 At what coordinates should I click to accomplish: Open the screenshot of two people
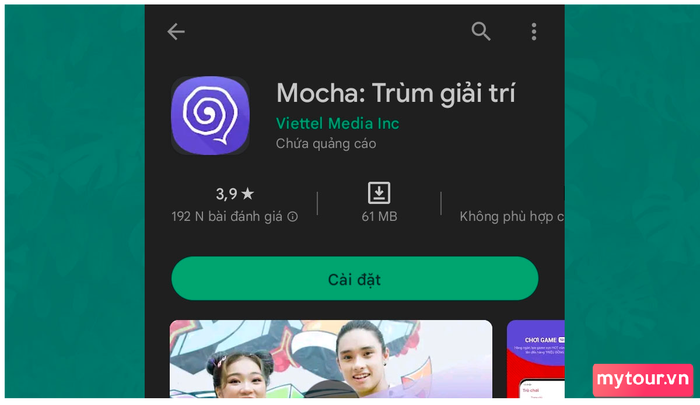(330, 360)
